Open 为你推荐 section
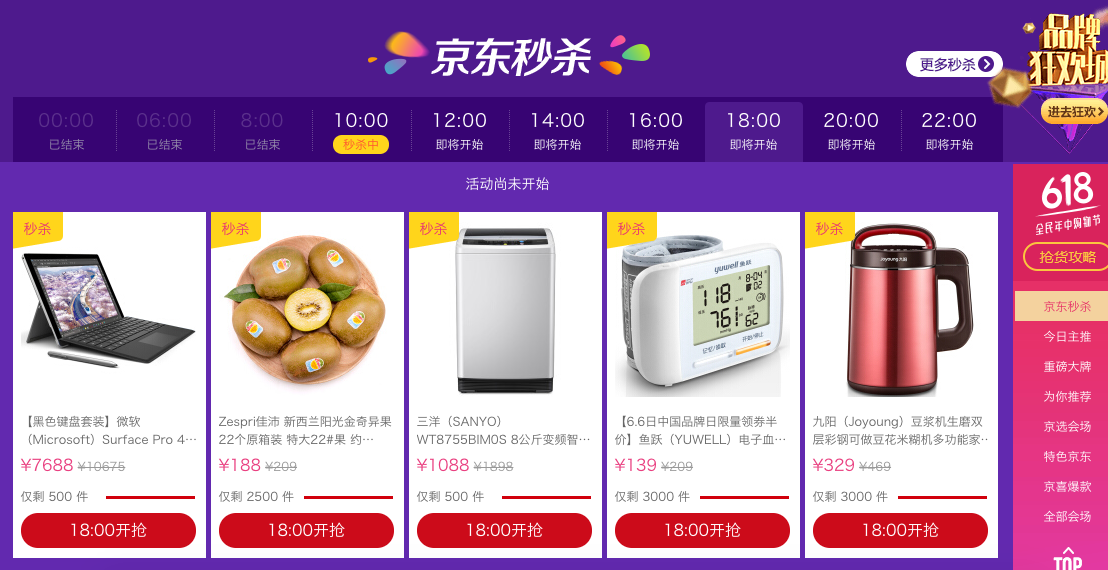 pyautogui.click(x=1067, y=397)
